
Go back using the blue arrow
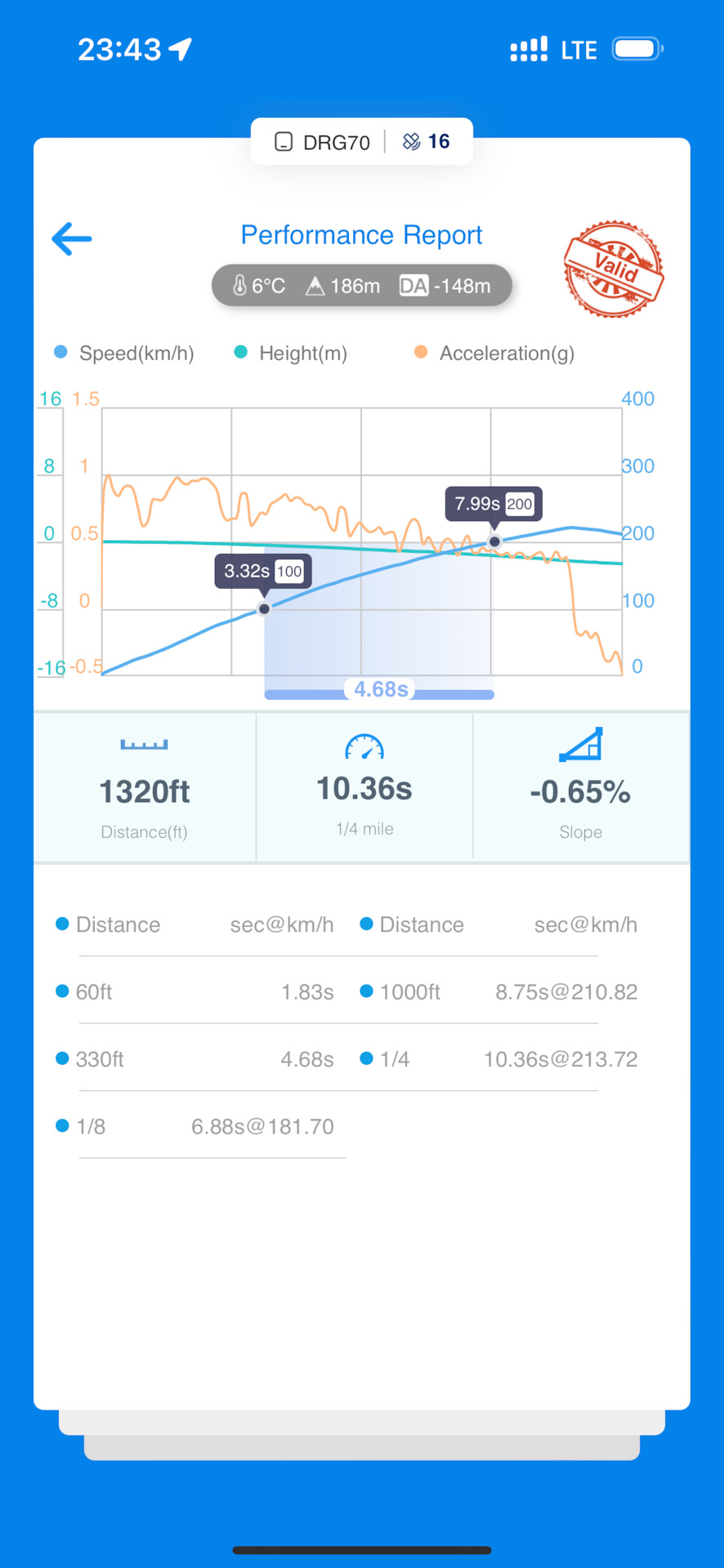click(72, 239)
